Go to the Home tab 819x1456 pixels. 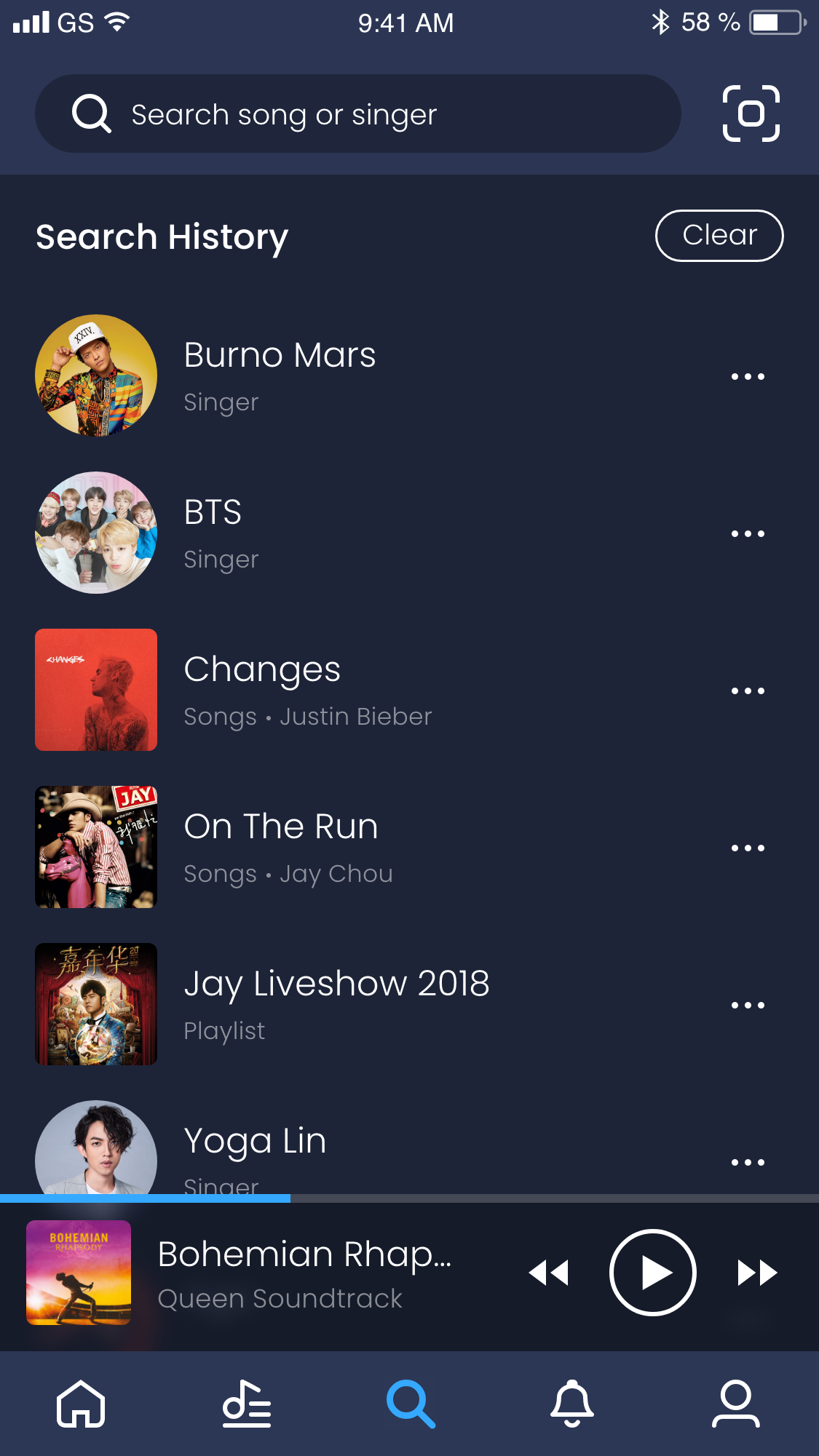click(x=81, y=1403)
